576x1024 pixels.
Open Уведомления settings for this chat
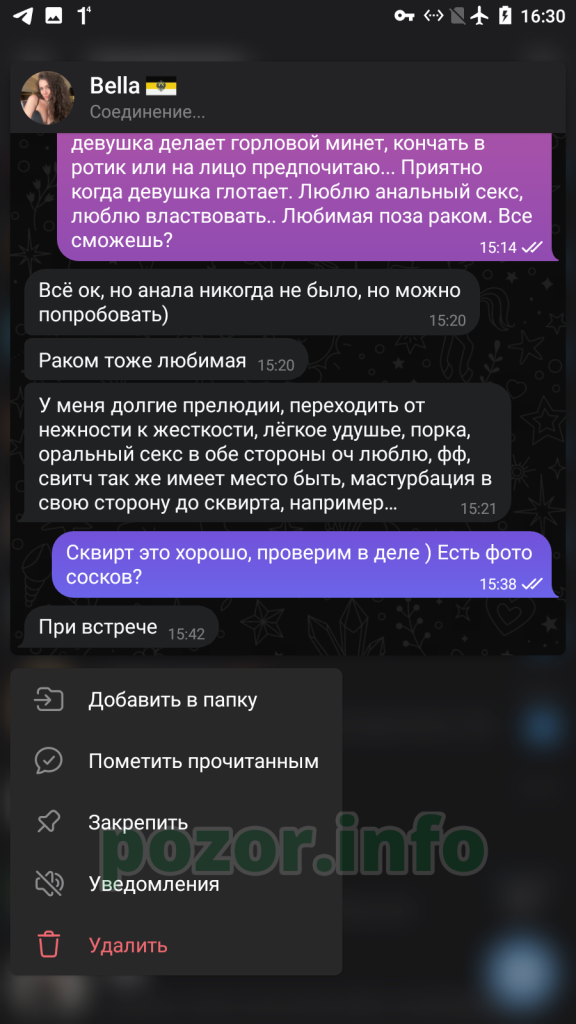[176, 884]
